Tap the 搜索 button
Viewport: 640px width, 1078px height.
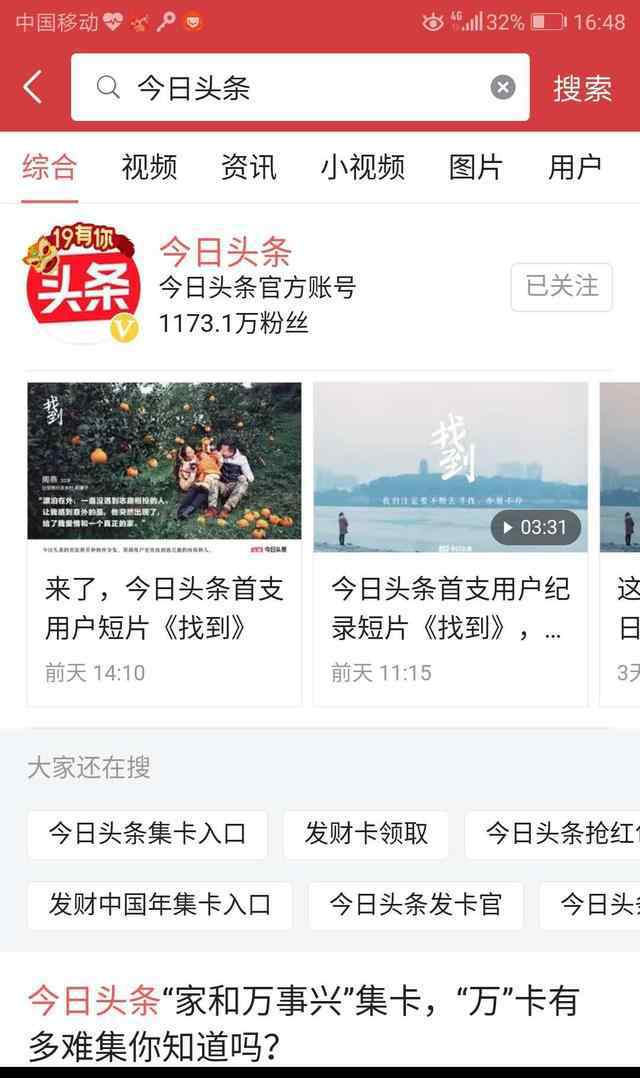(582, 88)
